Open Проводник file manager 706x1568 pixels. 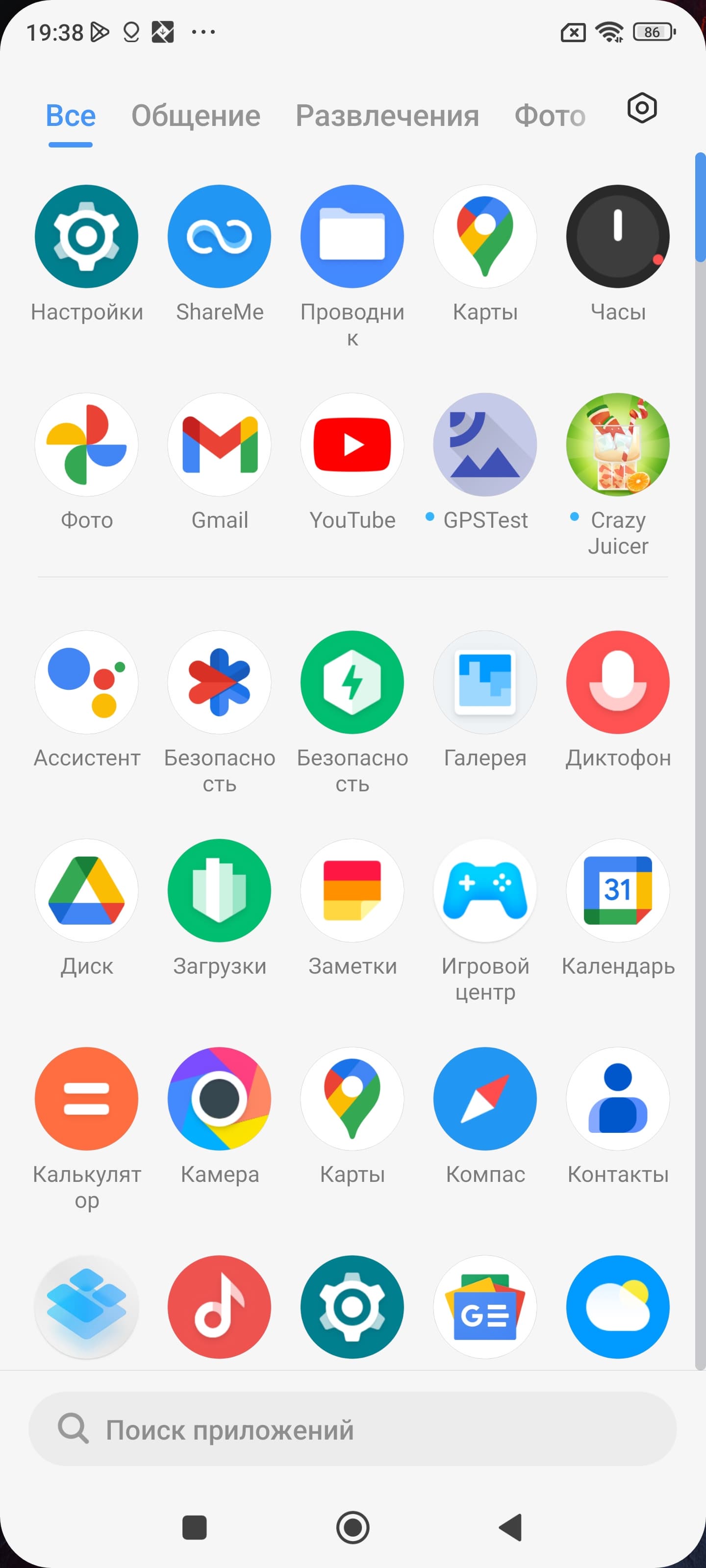352,237
